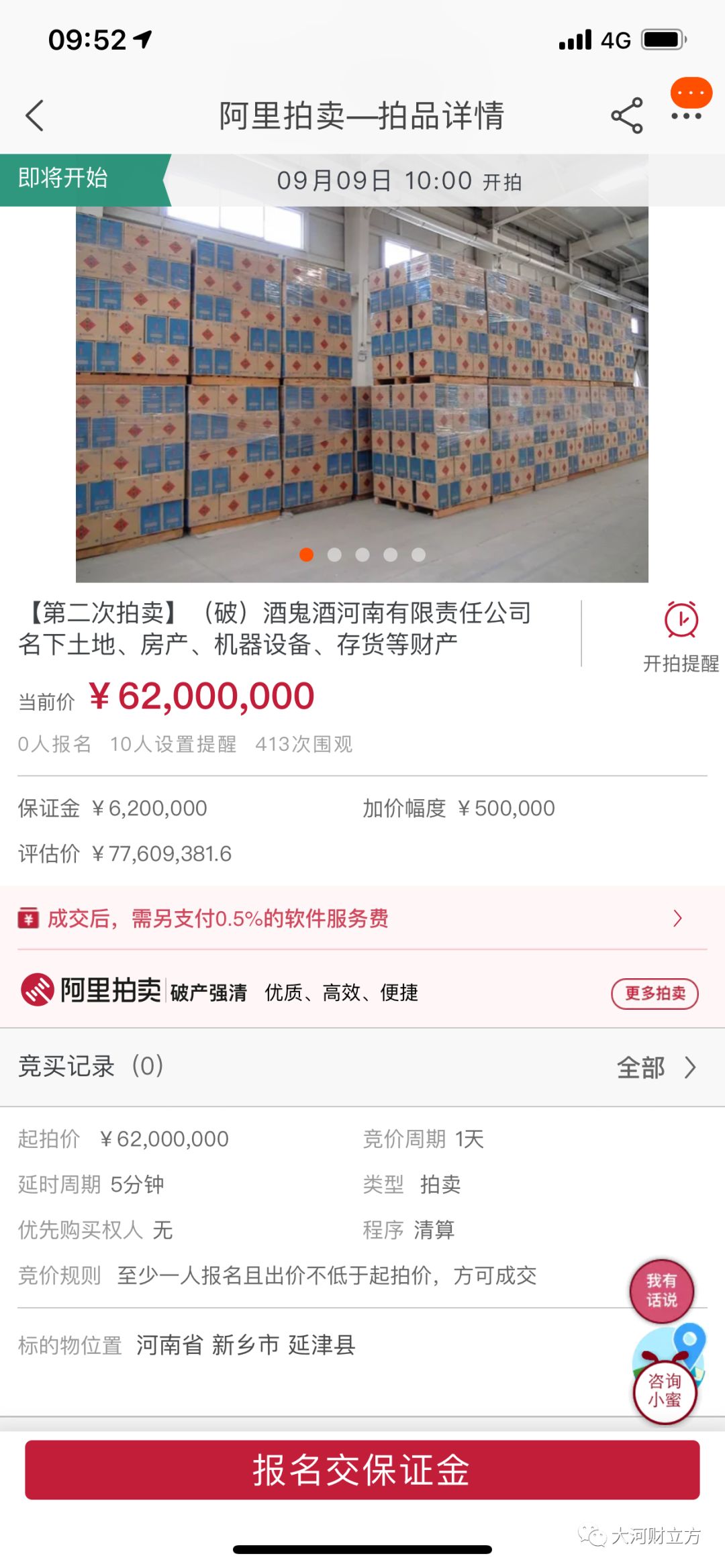Tap the 更多拍卖 button
725x1568 pixels.
[655, 993]
